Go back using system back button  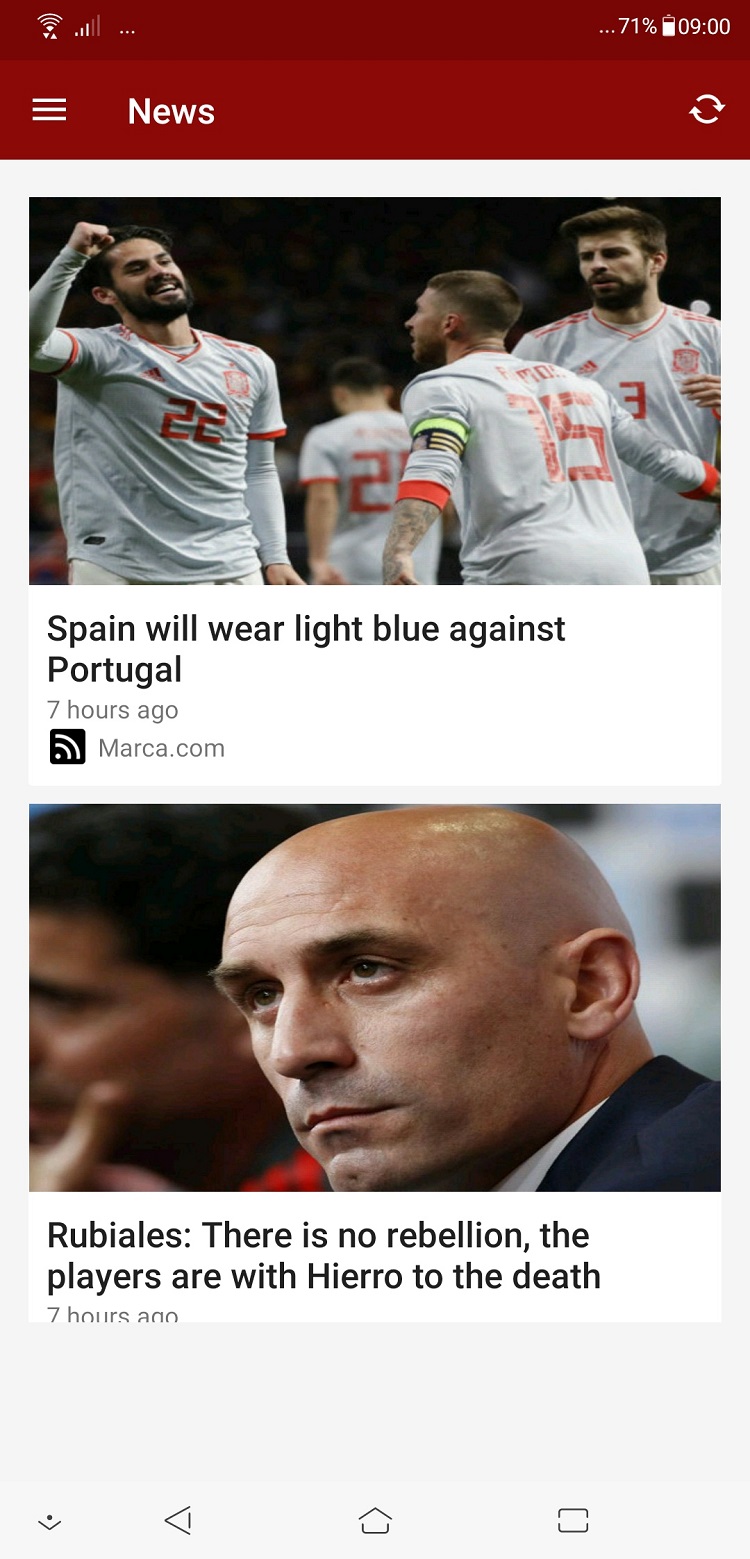tap(178, 1521)
